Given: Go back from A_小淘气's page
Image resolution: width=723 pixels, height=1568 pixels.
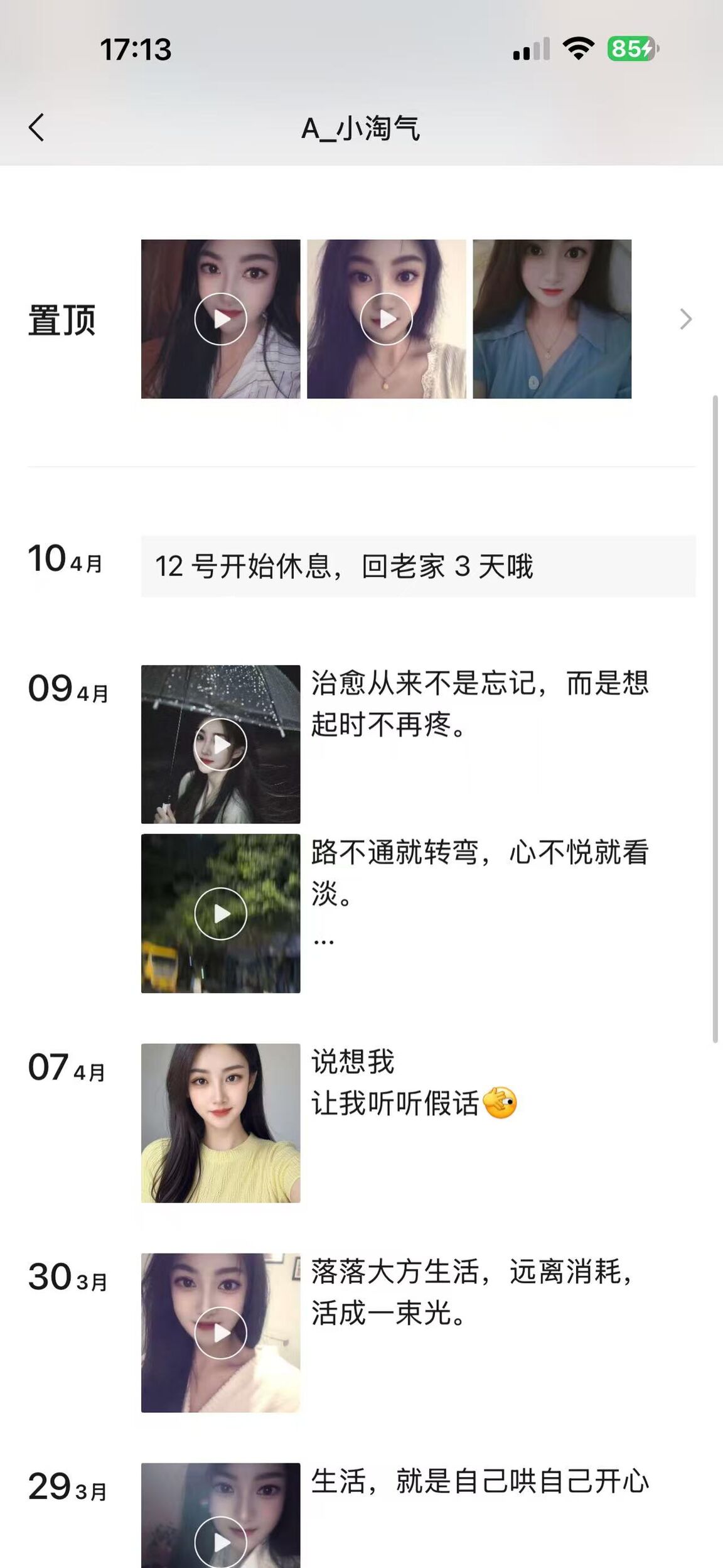Looking at the screenshot, I should (x=37, y=127).
